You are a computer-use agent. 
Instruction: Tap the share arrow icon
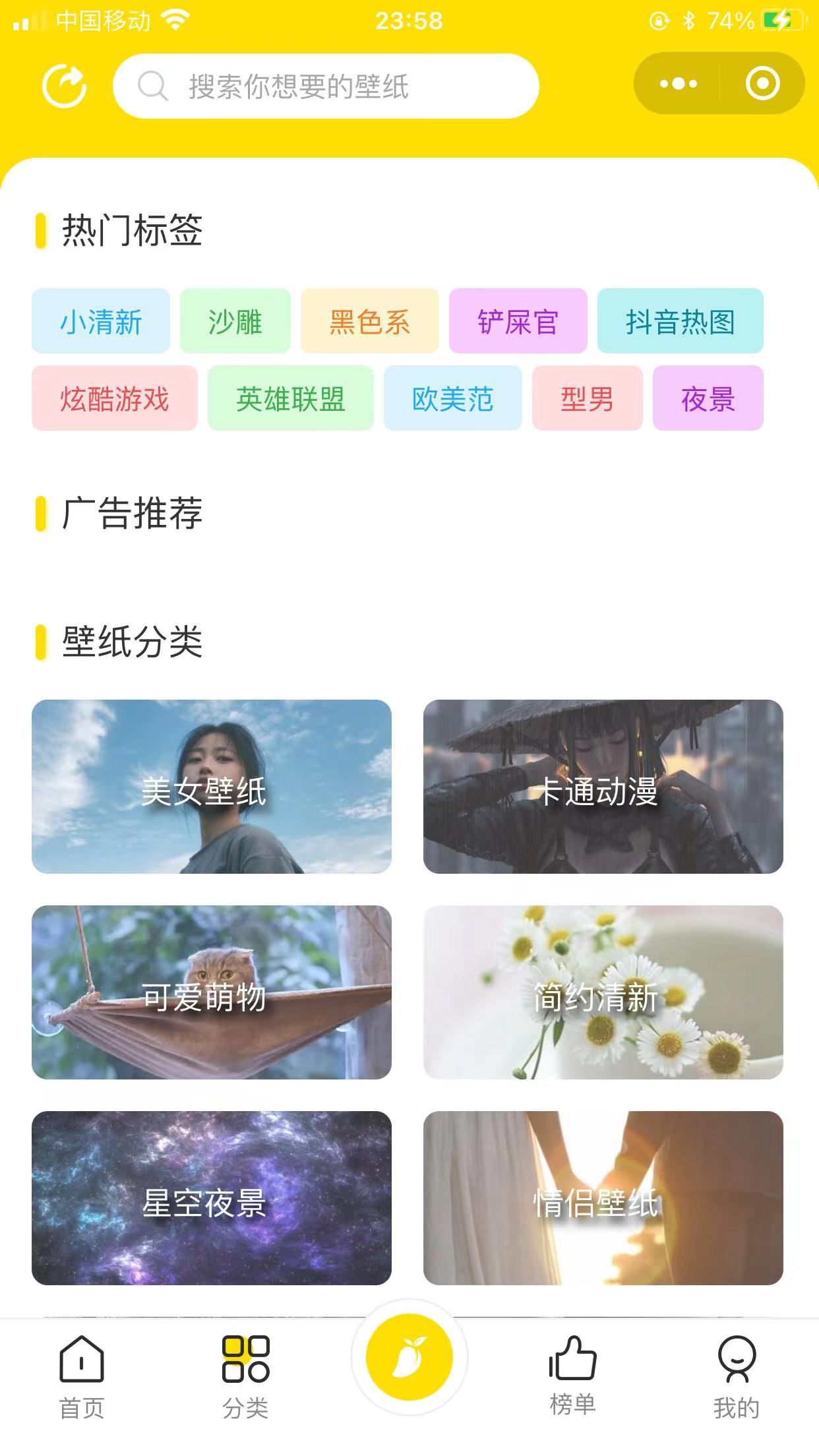(x=64, y=86)
